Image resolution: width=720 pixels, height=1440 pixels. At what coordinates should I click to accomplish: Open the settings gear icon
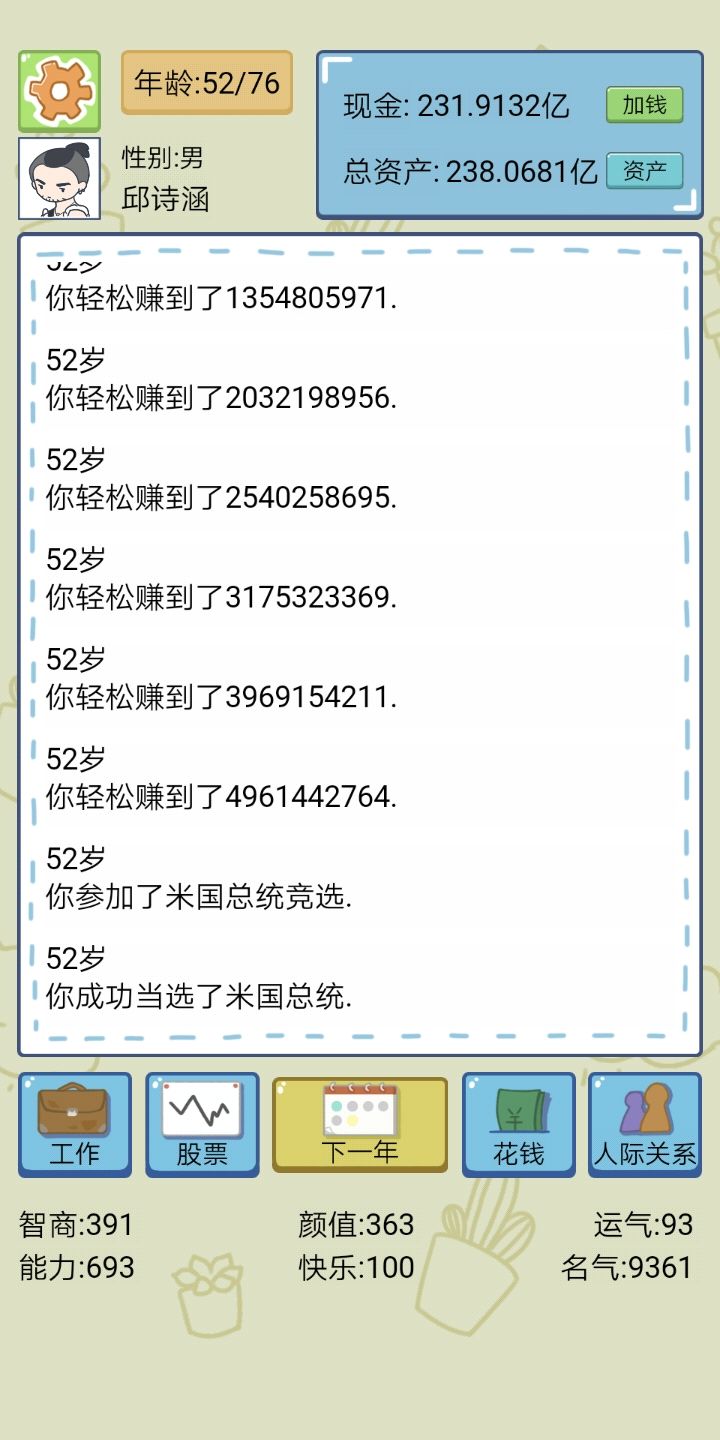pyautogui.click(x=59, y=92)
